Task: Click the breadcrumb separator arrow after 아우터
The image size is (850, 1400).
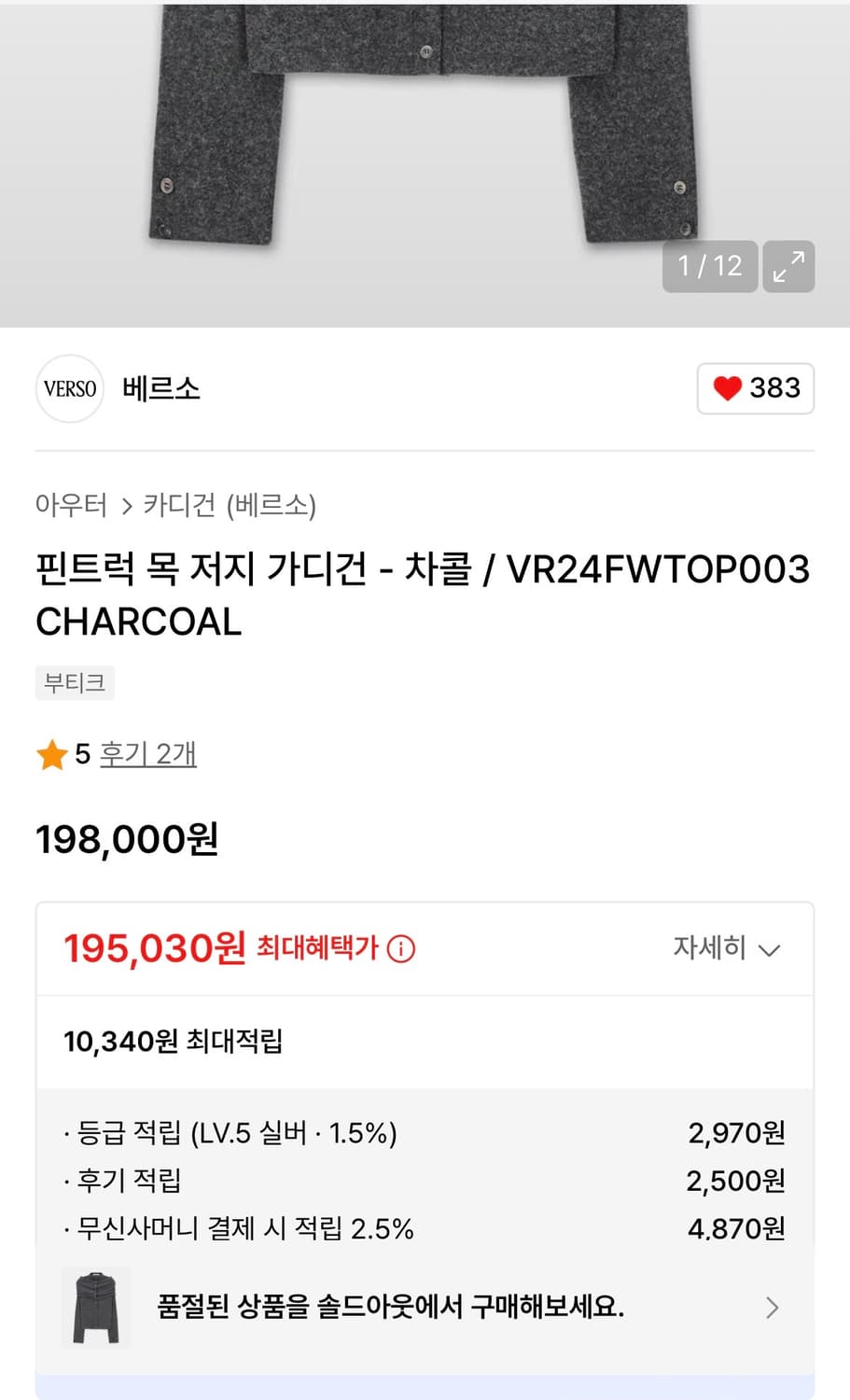Action: [124, 505]
